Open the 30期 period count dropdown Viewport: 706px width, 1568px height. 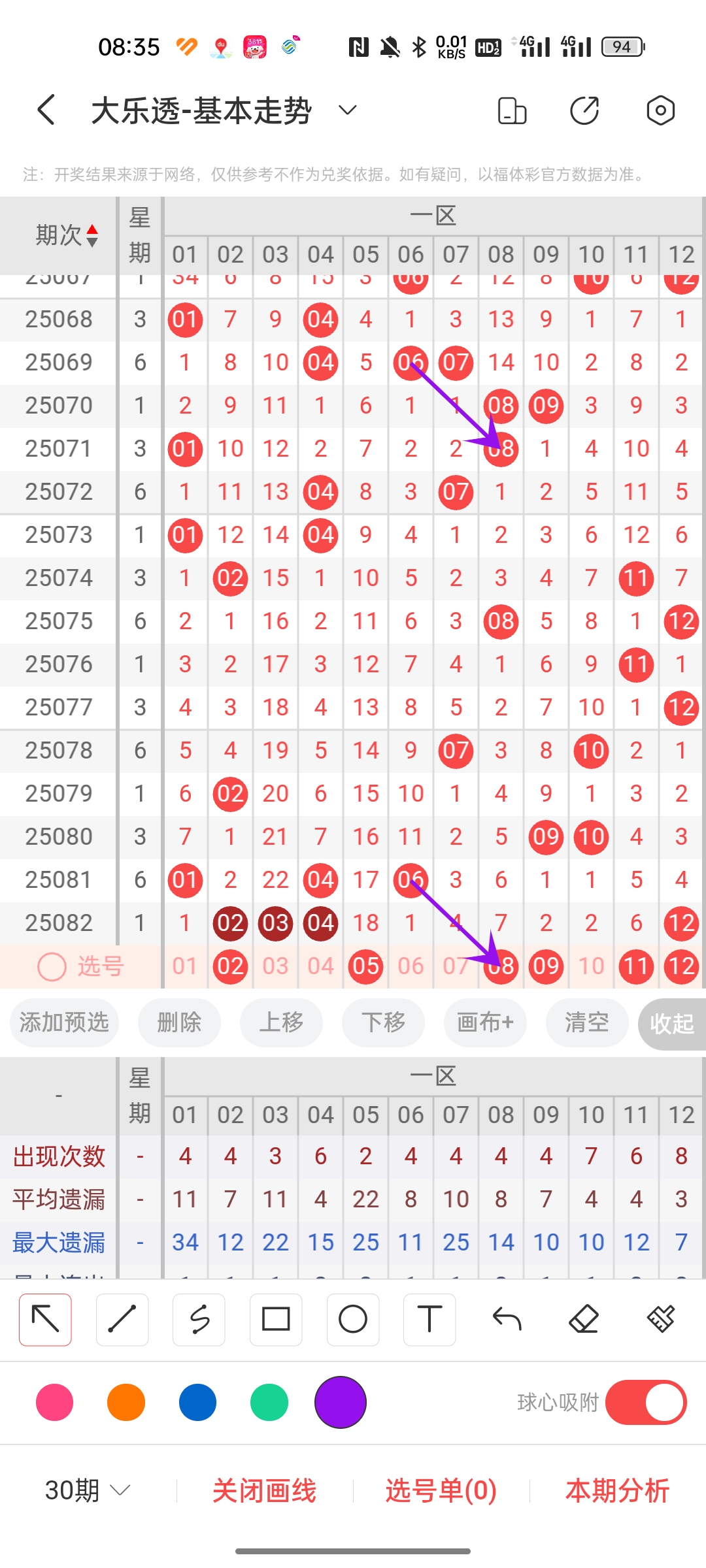click(x=87, y=1490)
